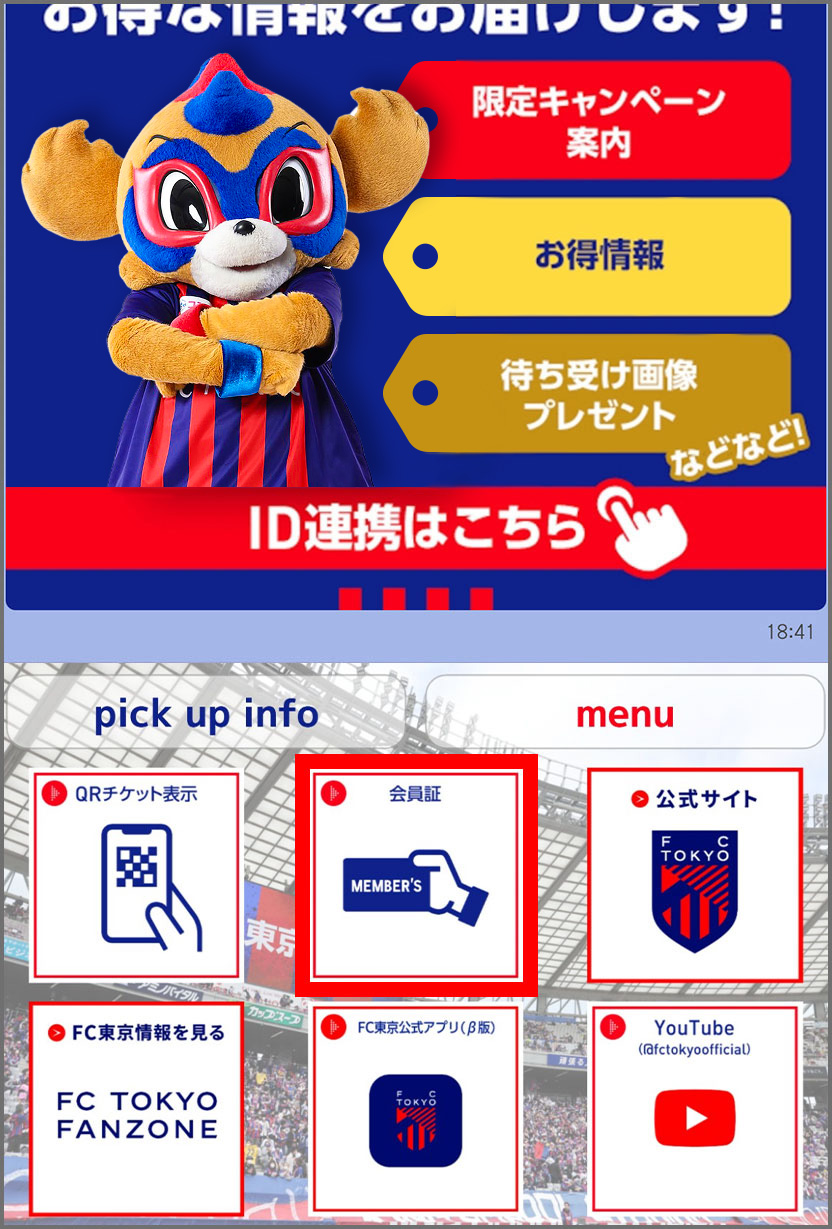Open the YouTube @fctokyoofficial tile

(695, 1108)
